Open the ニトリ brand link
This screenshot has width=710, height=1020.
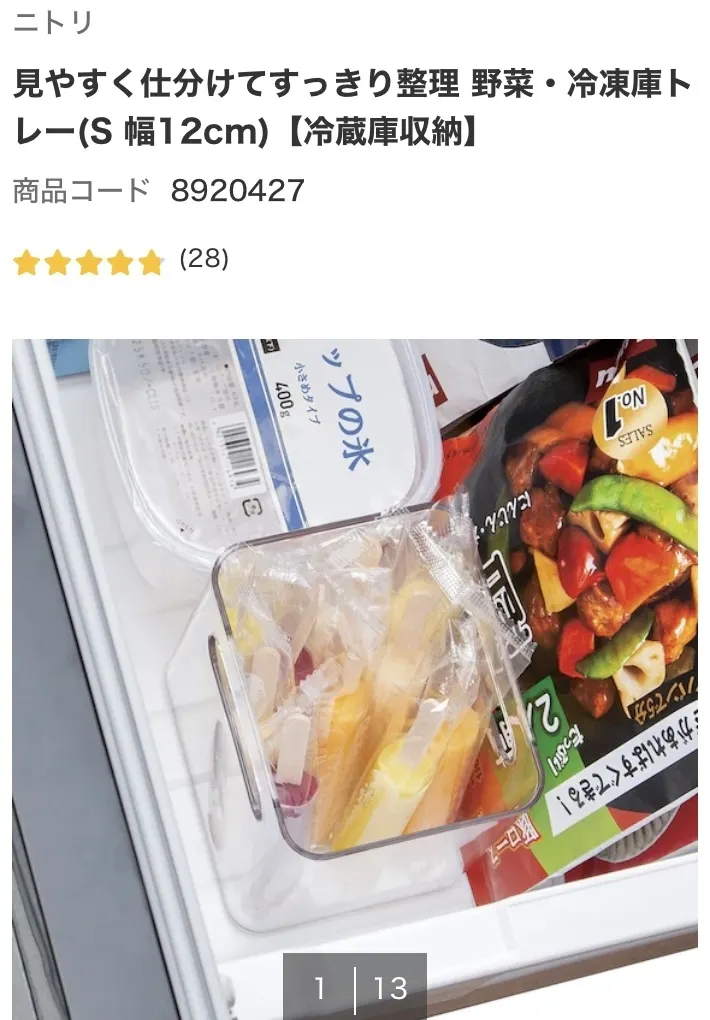point(53,23)
